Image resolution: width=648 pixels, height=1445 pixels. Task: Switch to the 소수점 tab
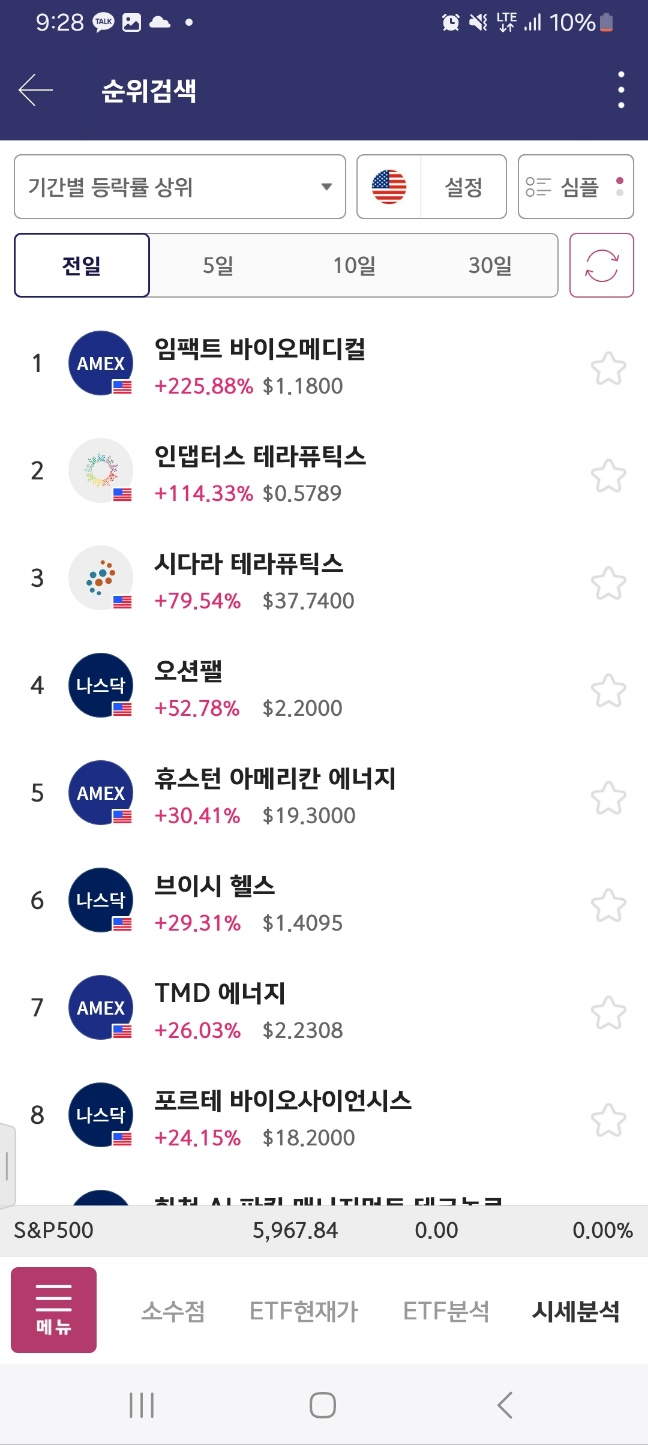pyautogui.click(x=173, y=1311)
